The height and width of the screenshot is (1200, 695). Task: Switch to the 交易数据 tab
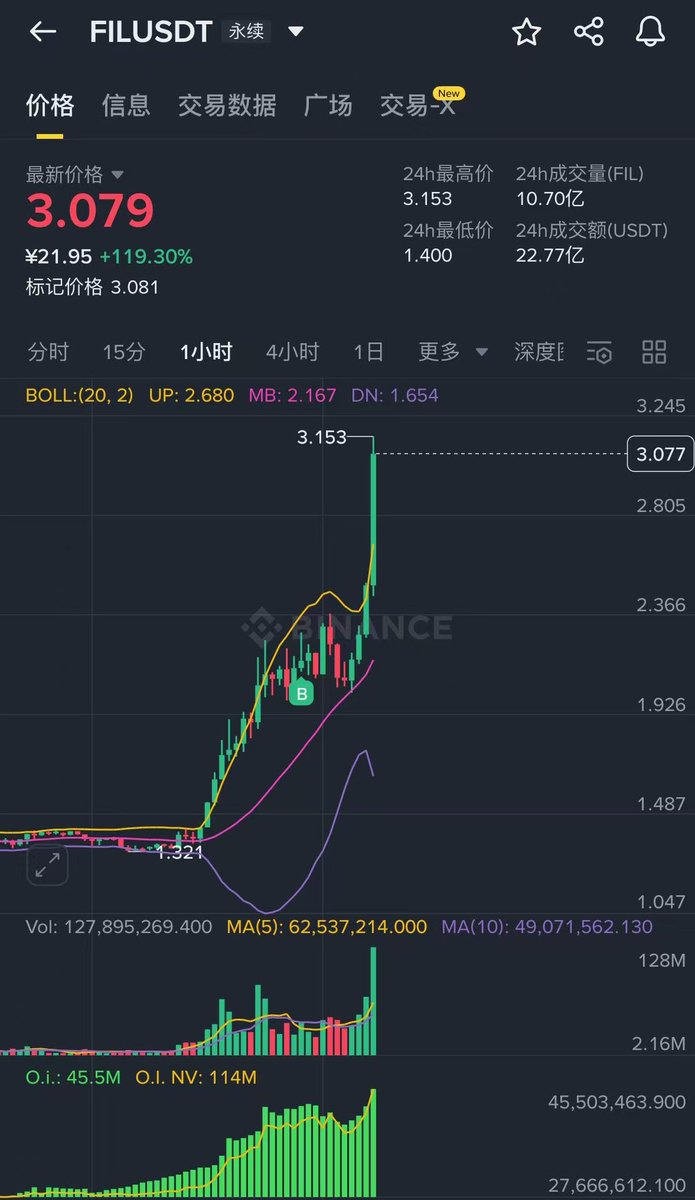click(227, 105)
